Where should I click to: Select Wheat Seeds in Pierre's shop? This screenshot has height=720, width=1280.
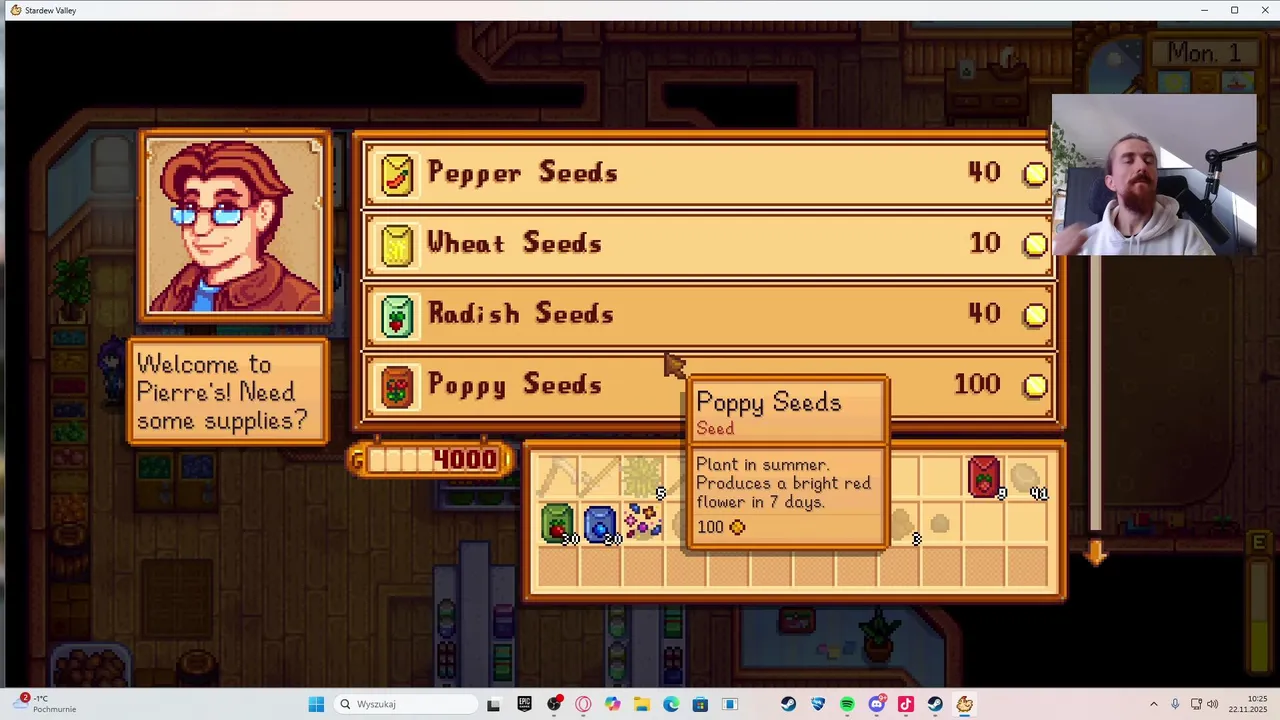pos(708,243)
